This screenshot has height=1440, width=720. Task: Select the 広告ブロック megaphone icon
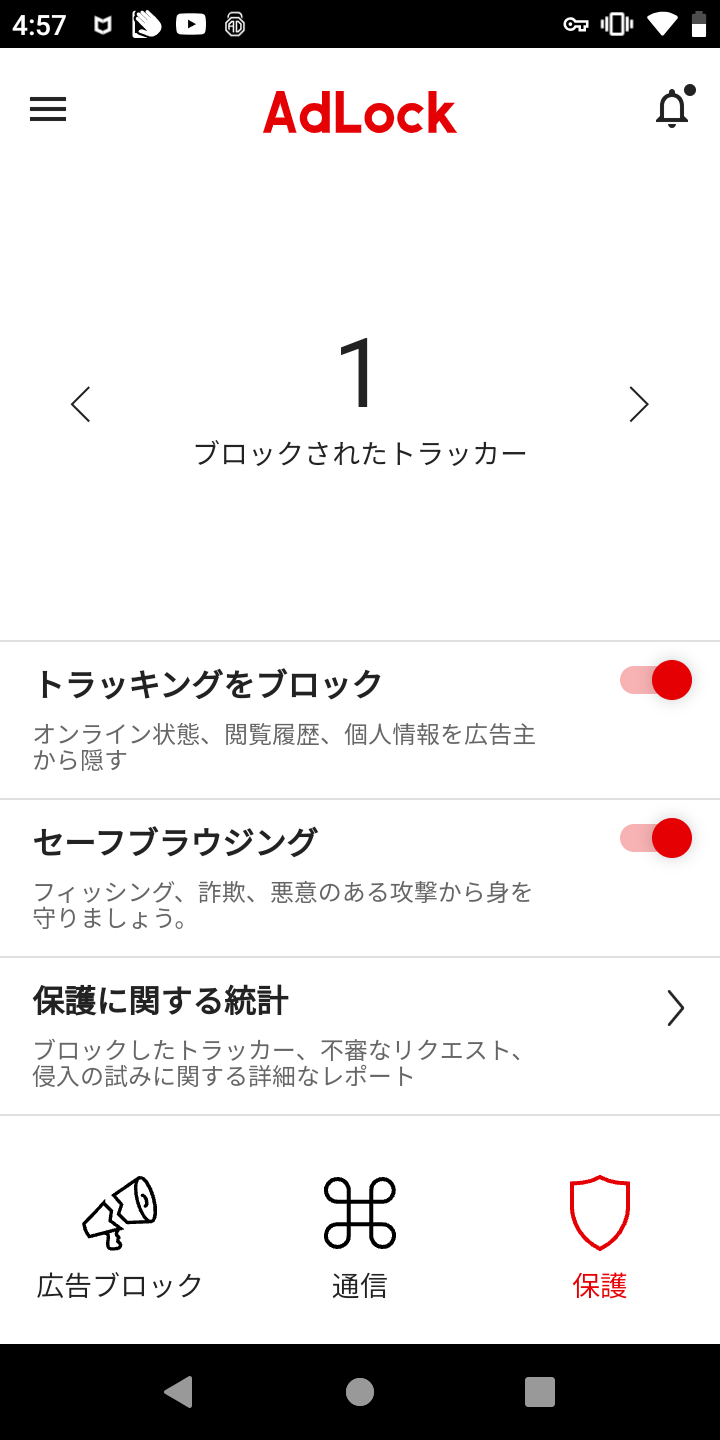coord(118,1212)
